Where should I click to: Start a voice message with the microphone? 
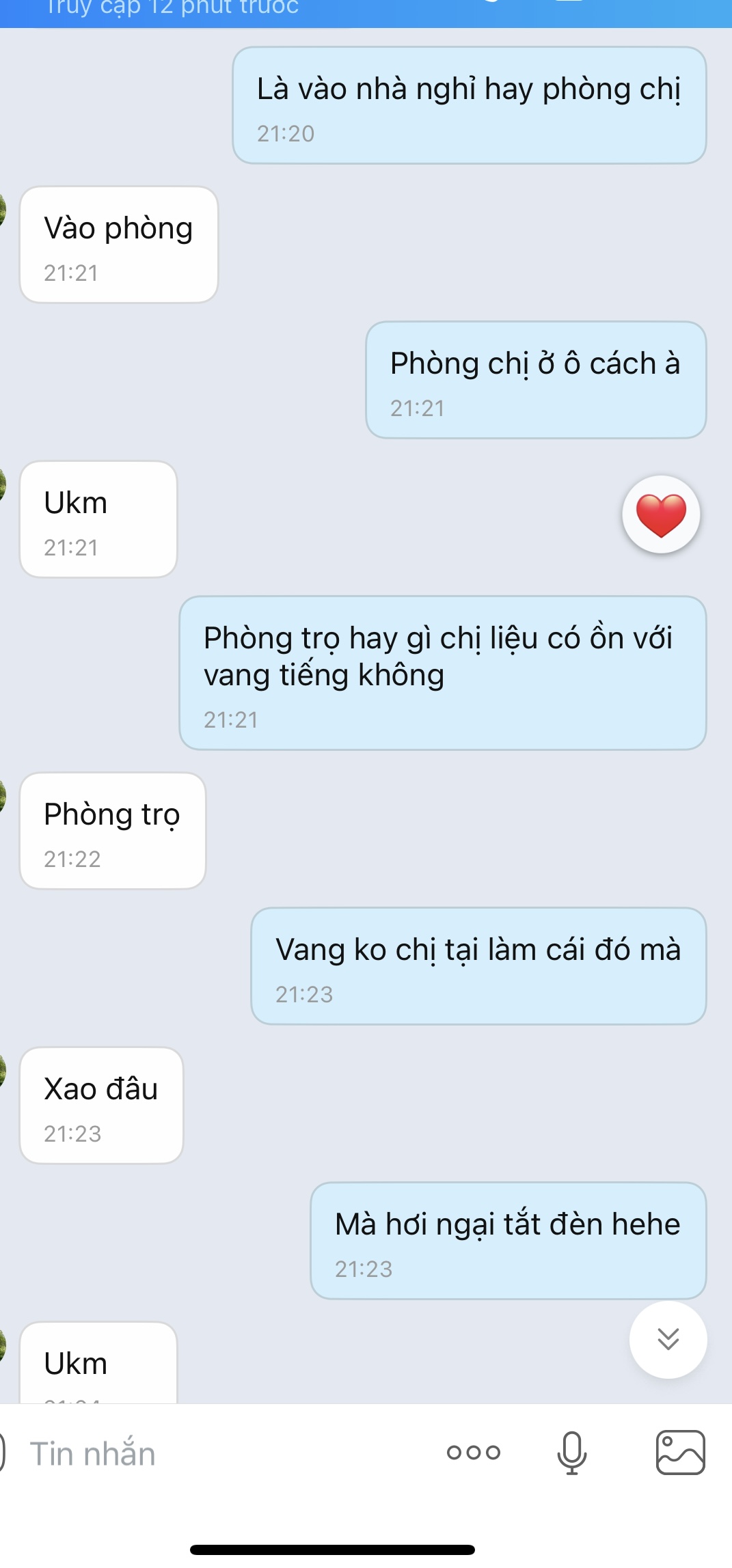(x=571, y=1453)
